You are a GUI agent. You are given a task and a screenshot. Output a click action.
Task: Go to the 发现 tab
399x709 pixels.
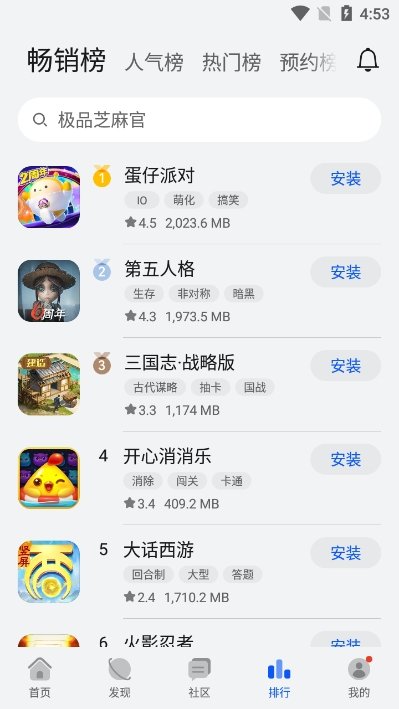[x=119, y=677]
